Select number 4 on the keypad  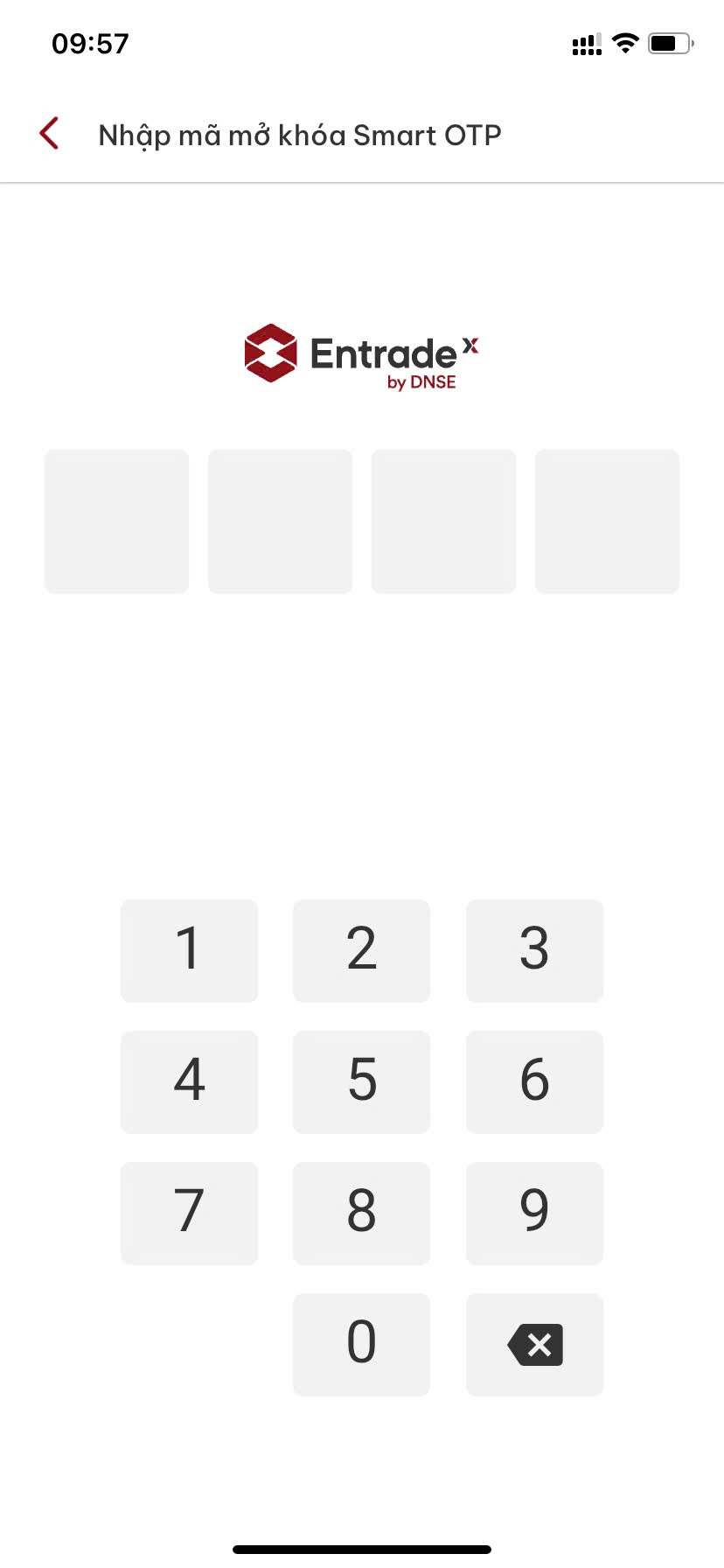189,1081
